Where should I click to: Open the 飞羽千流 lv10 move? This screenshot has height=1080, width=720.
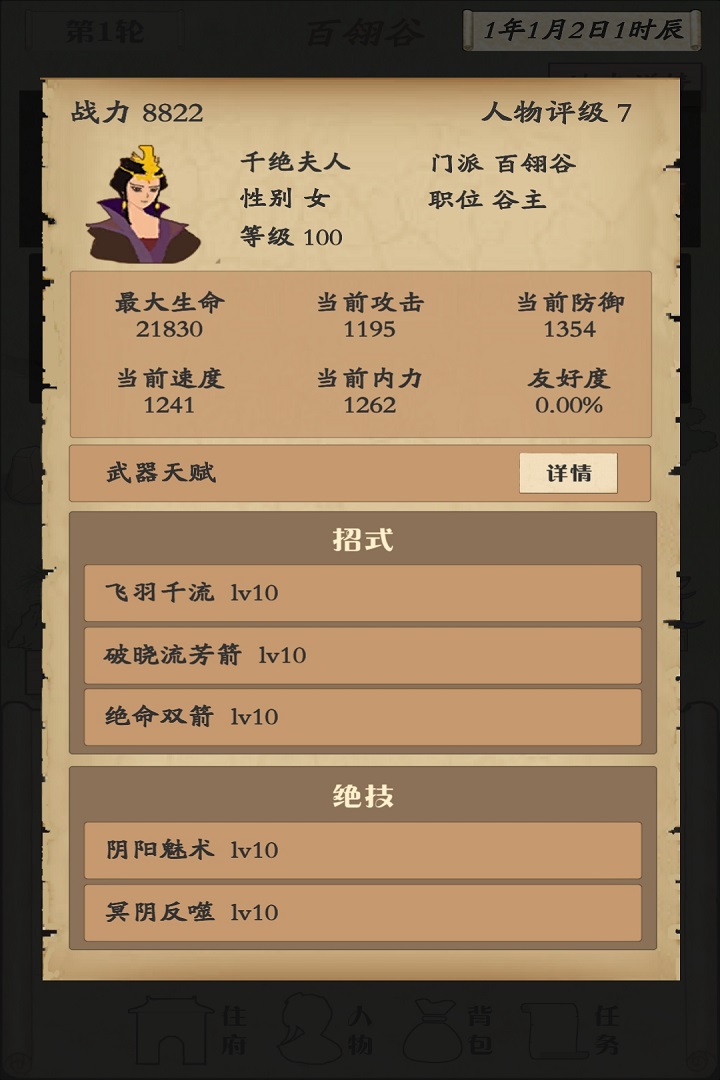tap(362, 593)
